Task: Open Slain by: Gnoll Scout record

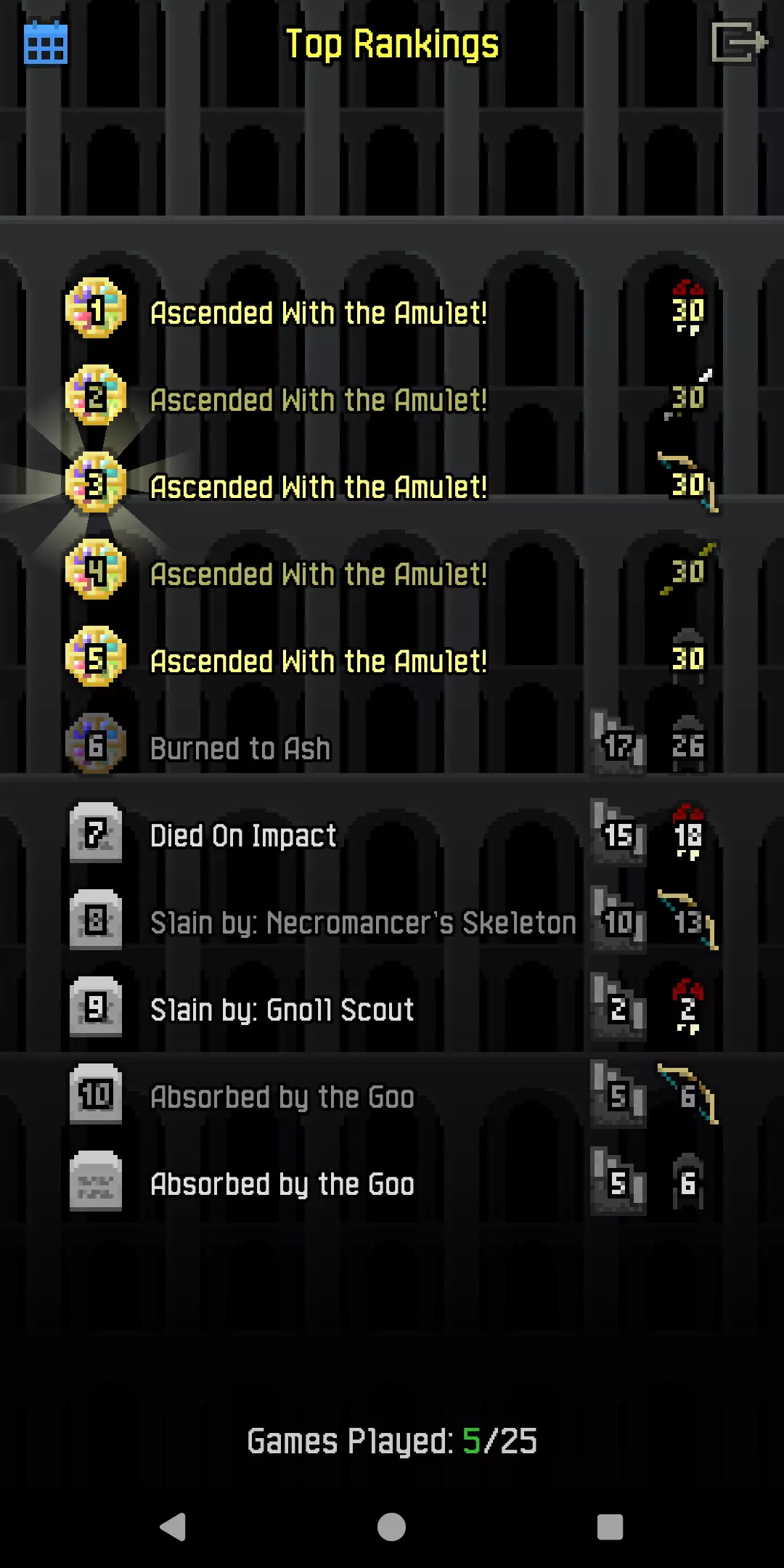Action: point(282,1010)
